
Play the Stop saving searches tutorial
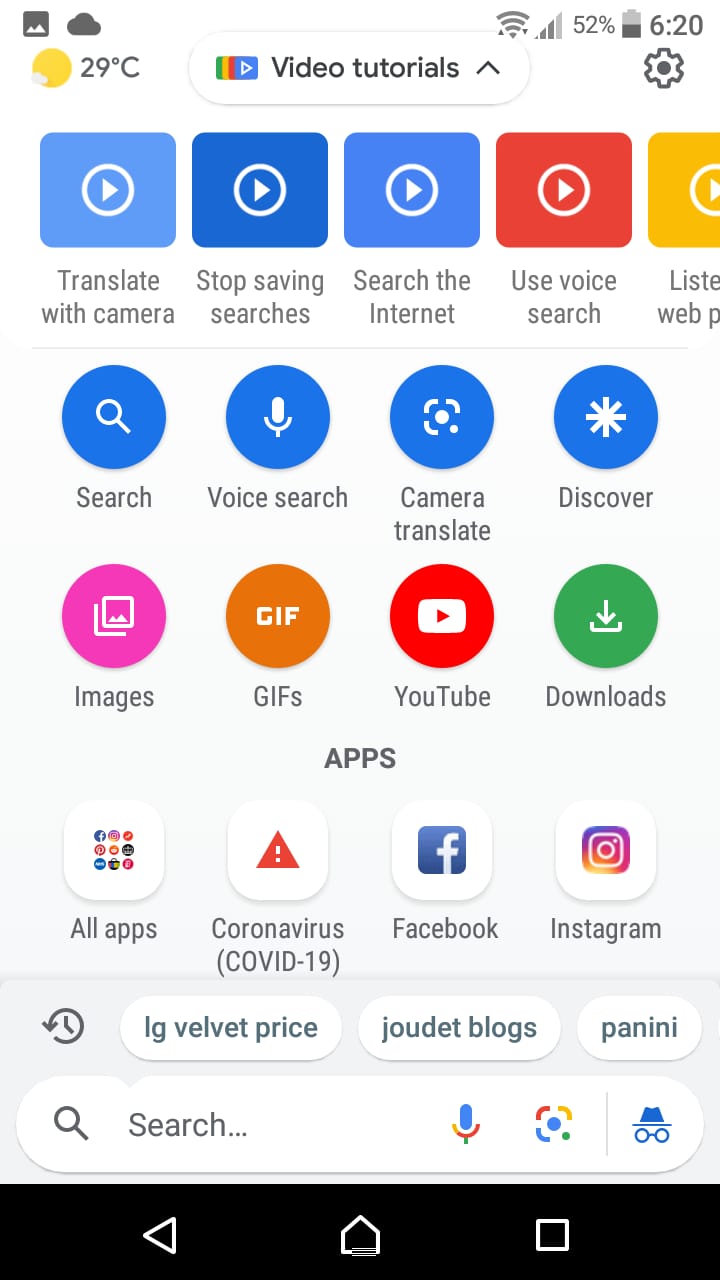click(x=260, y=190)
